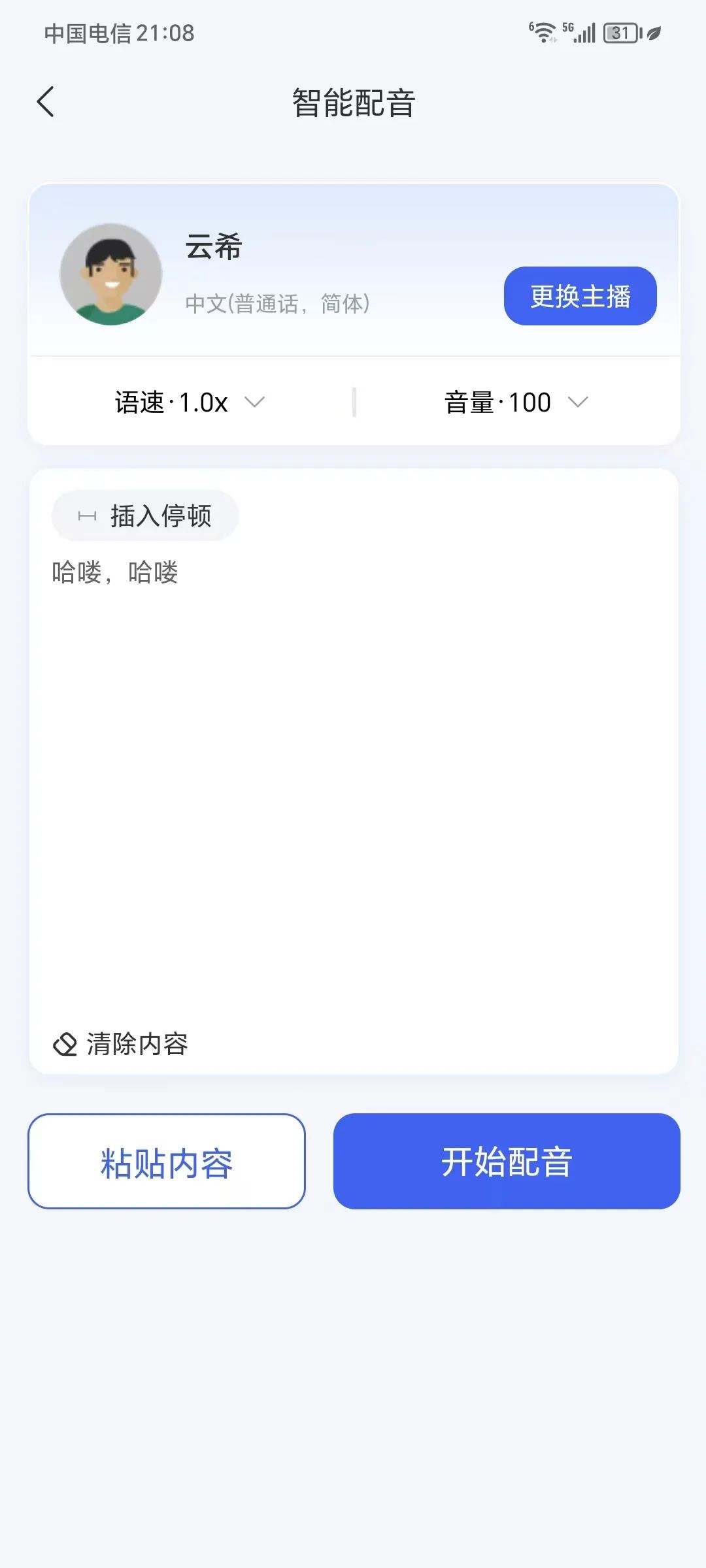Start dubbing with 开始配音
The width and height of the screenshot is (706, 1568).
(507, 1161)
